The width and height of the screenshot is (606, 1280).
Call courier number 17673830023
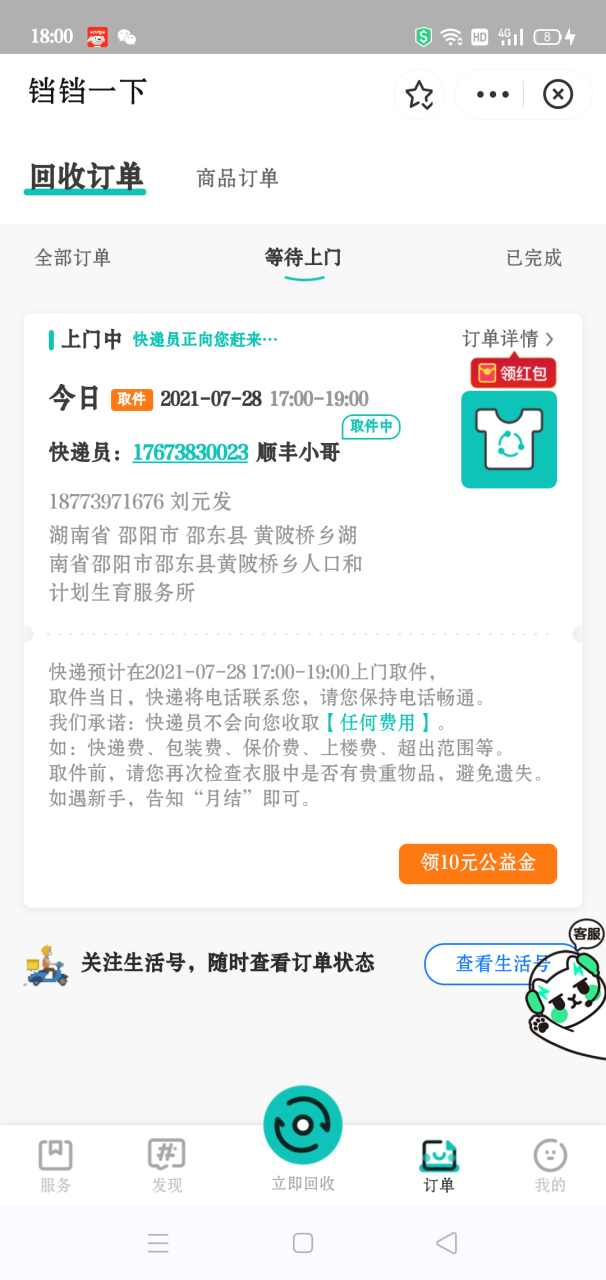point(190,453)
